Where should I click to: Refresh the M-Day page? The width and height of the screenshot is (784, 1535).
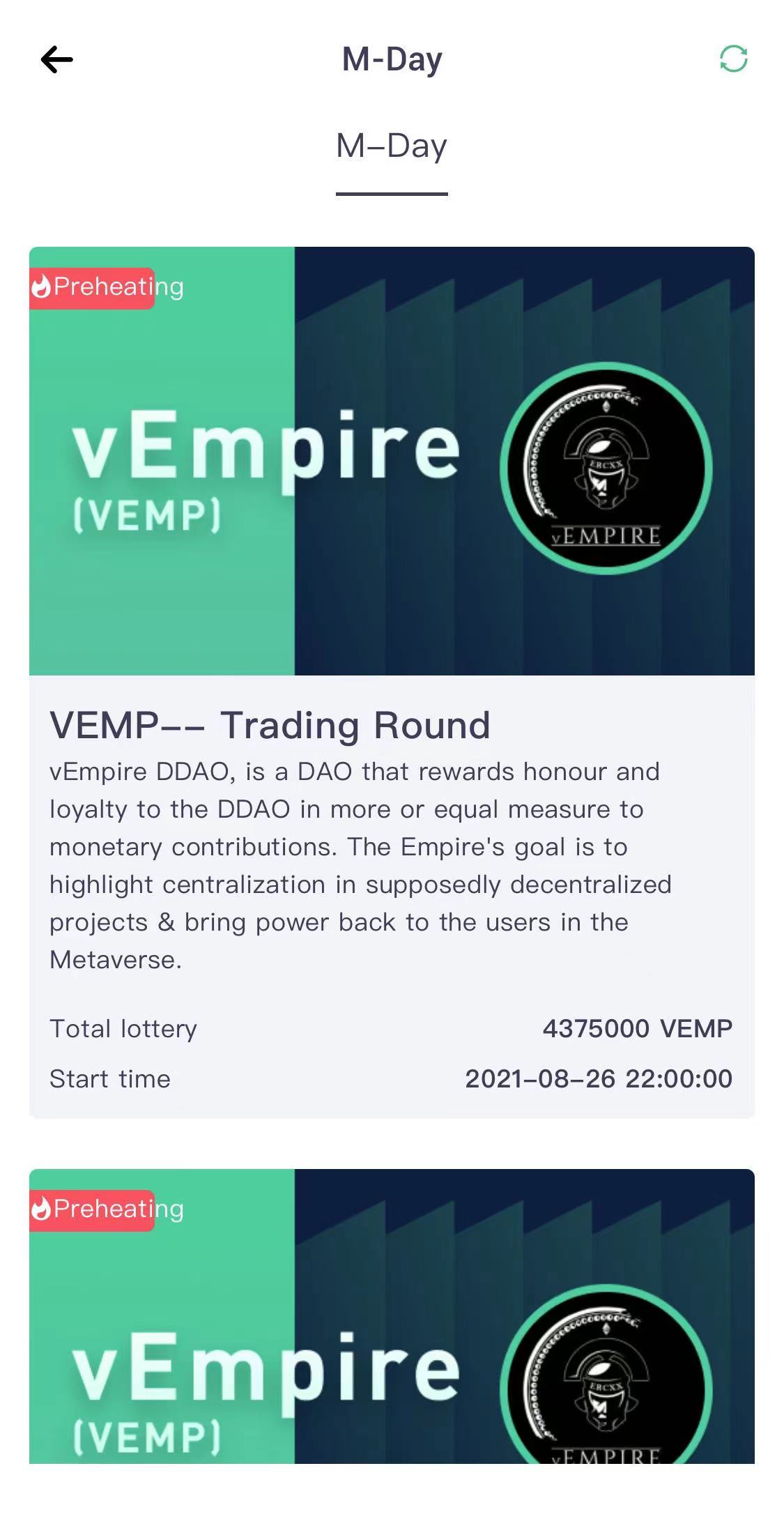tap(733, 59)
